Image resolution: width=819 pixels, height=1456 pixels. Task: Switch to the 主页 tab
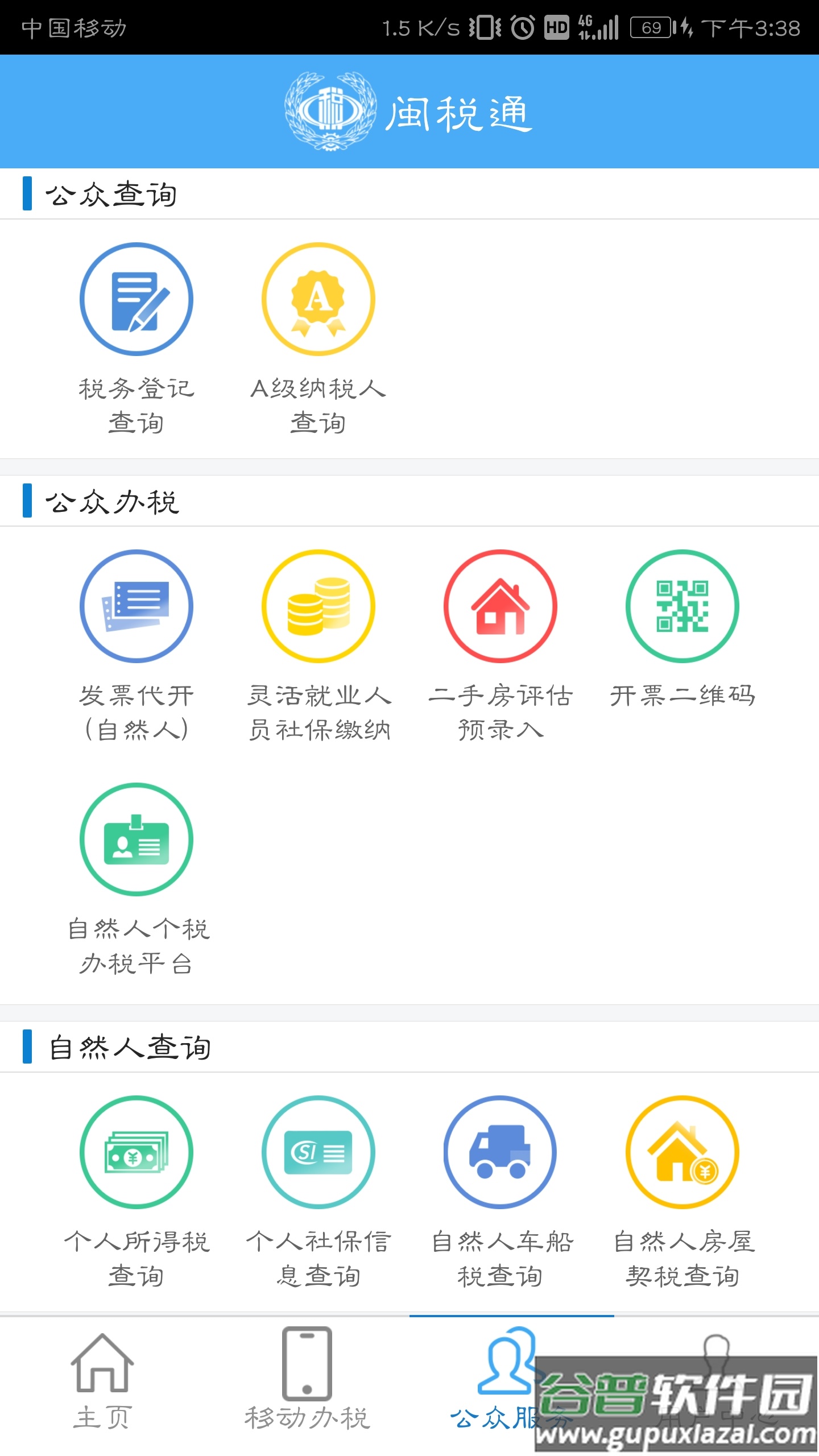click(102, 1382)
